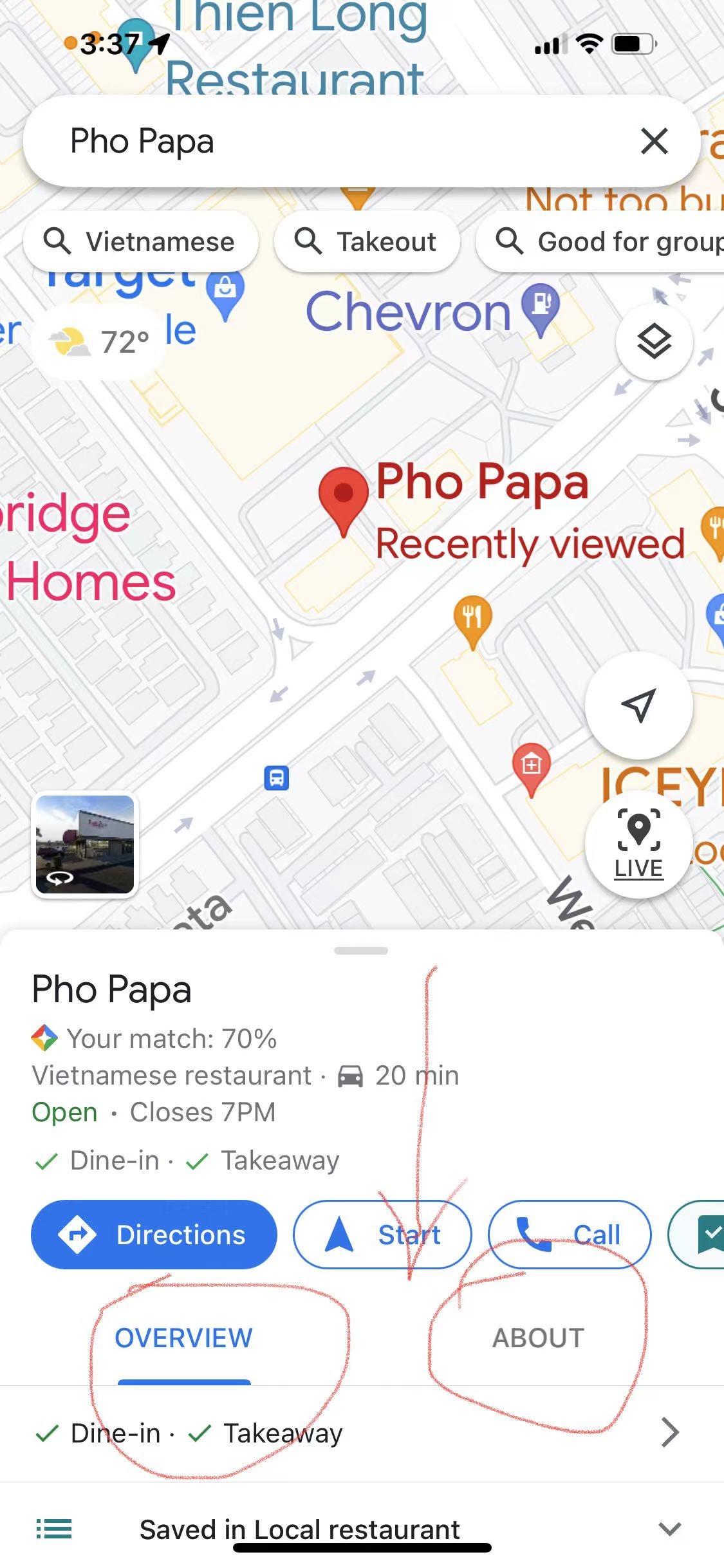Select the Overview tab
Viewport: 724px width, 1568px height.
(x=183, y=1338)
